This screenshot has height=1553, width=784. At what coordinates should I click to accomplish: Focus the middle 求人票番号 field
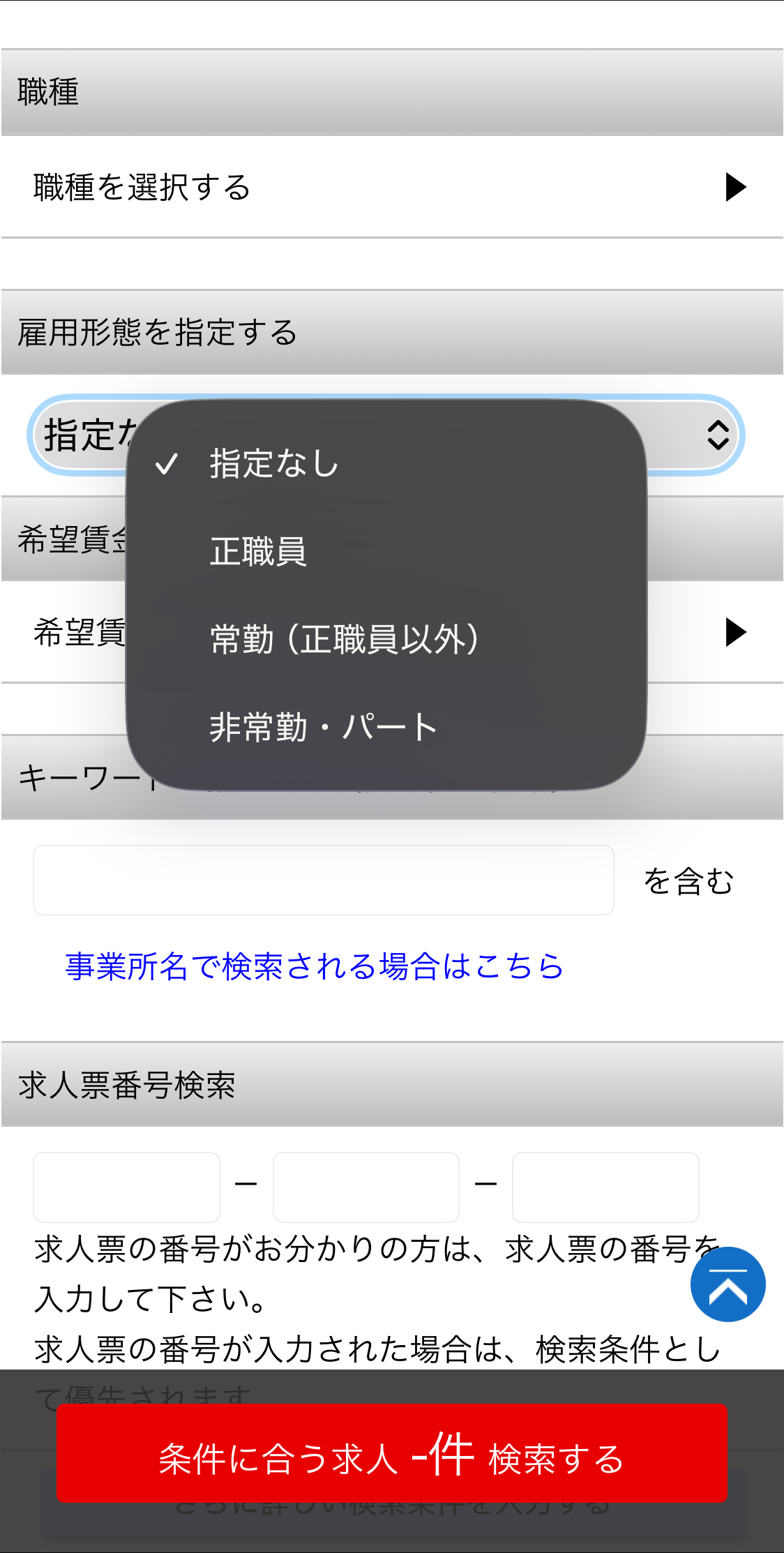tap(365, 1187)
